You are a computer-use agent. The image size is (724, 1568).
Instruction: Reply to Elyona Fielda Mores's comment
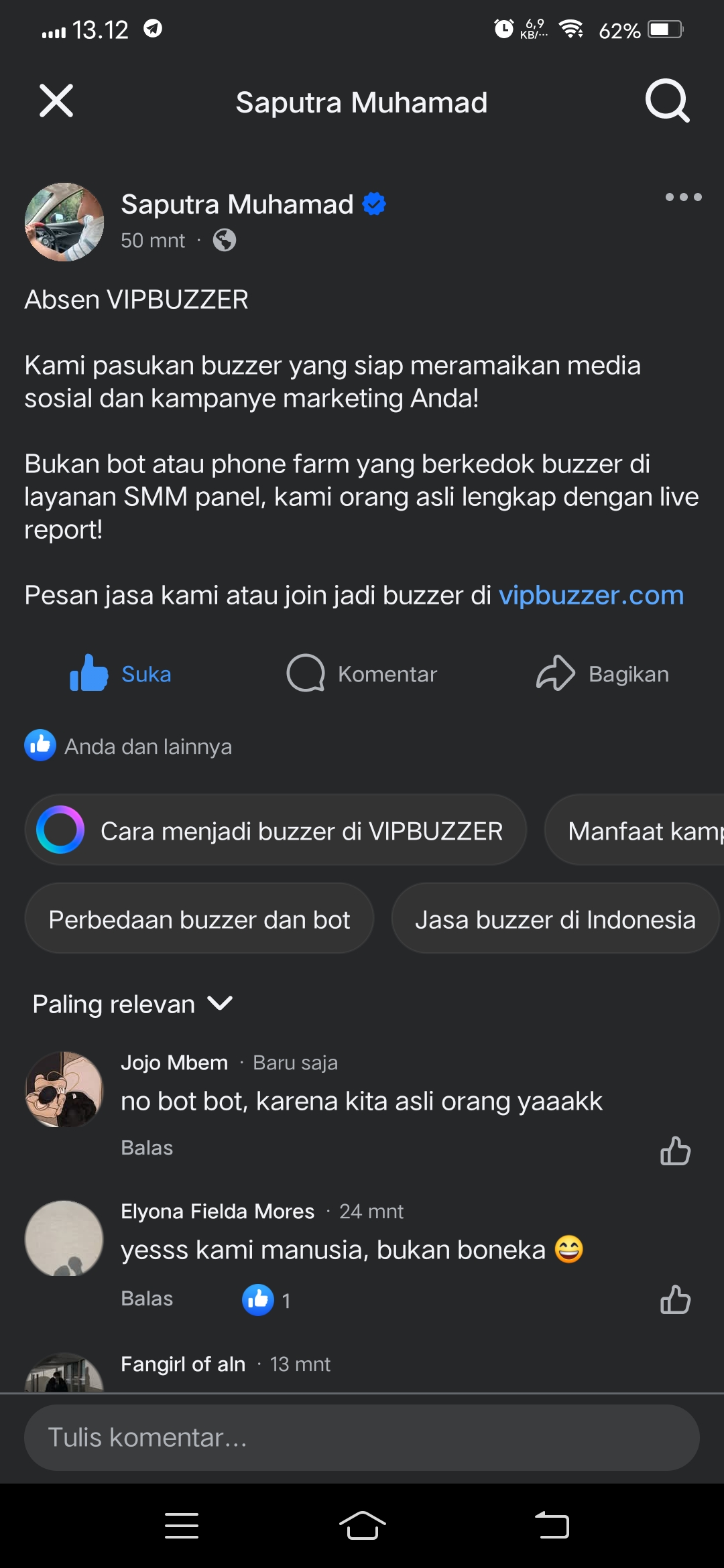point(147,1299)
